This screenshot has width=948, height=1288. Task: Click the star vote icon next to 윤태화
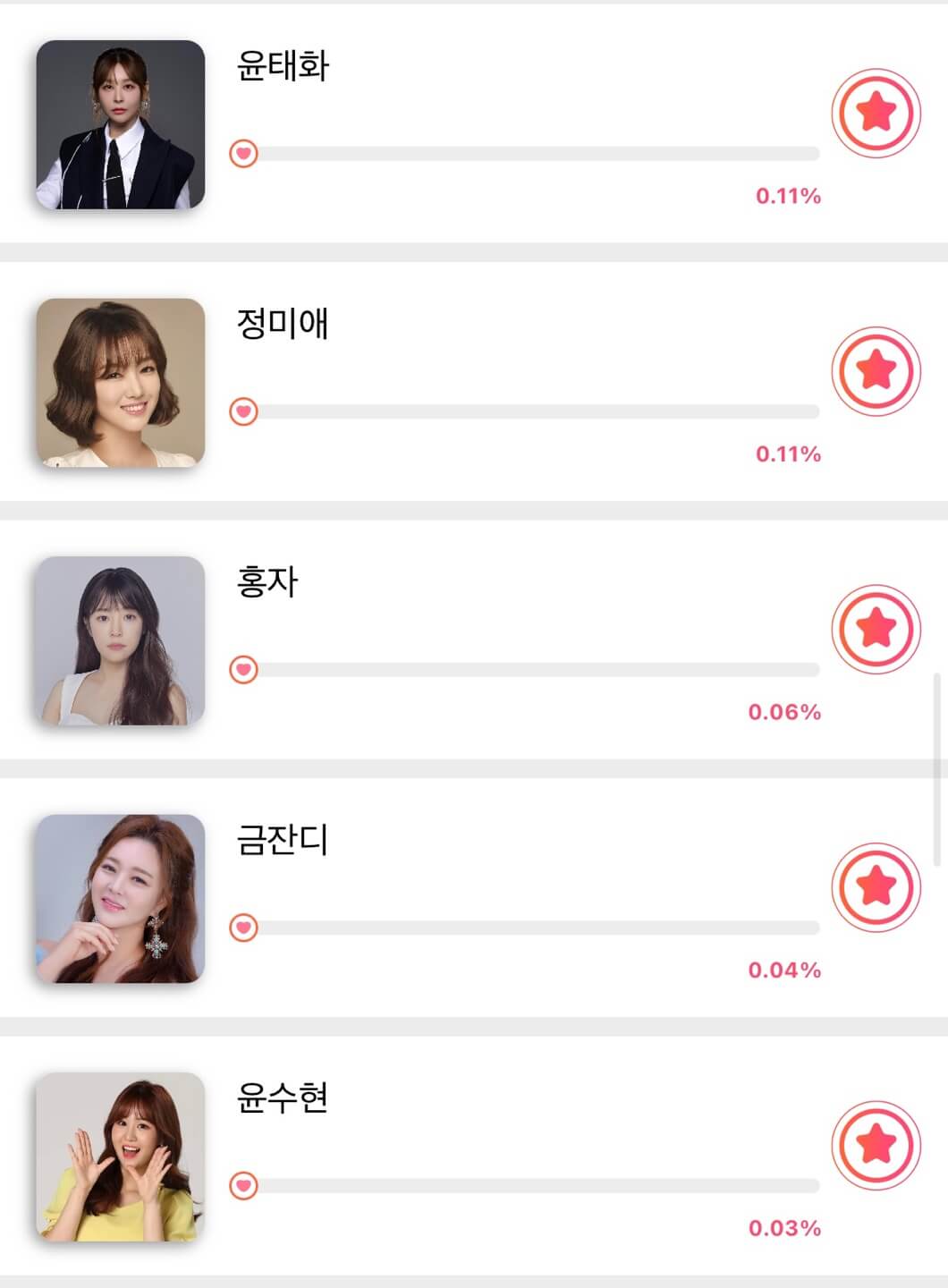click(875, 113)
